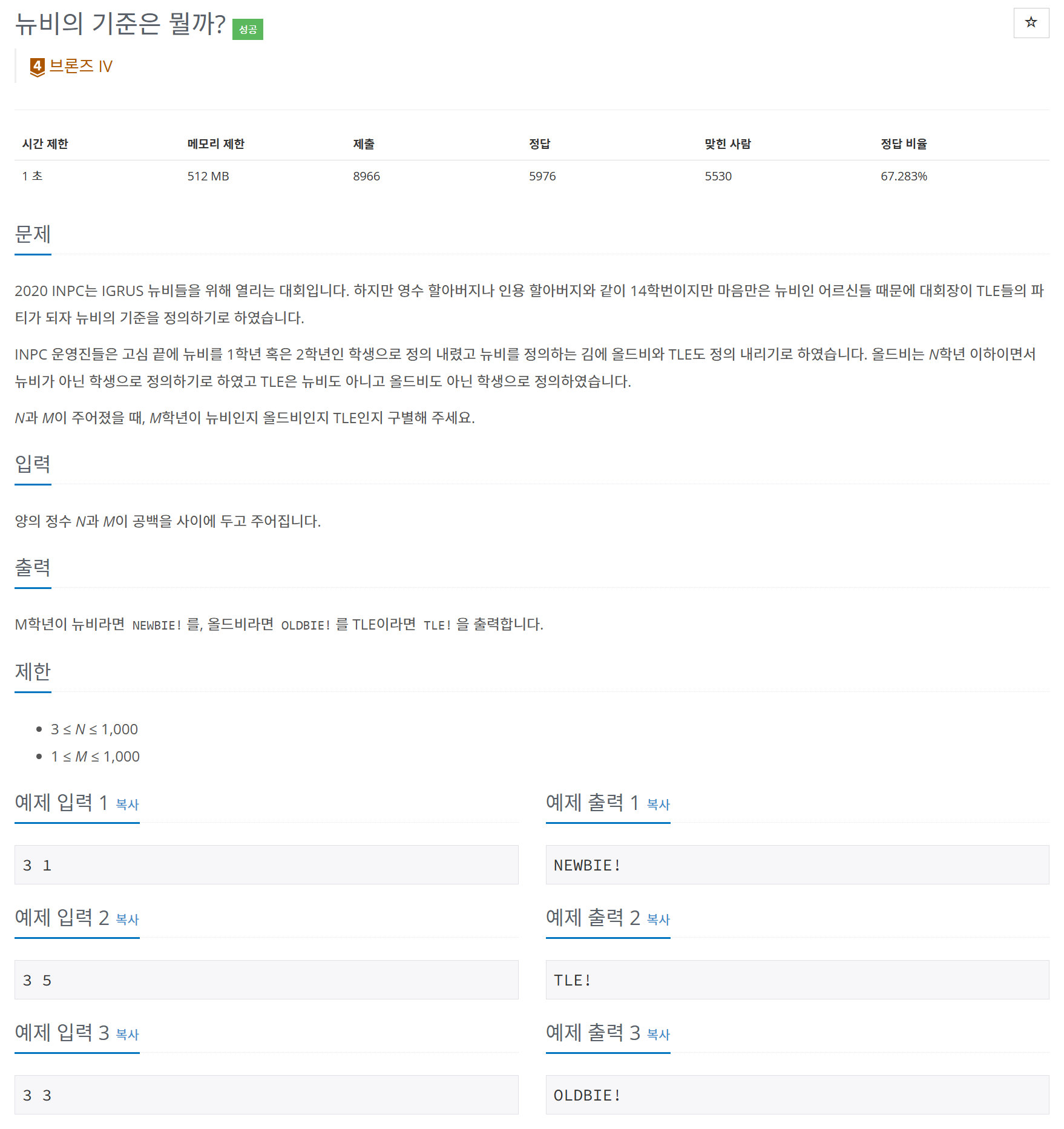Copy 예제 출력 2

[x=658, y=920]
